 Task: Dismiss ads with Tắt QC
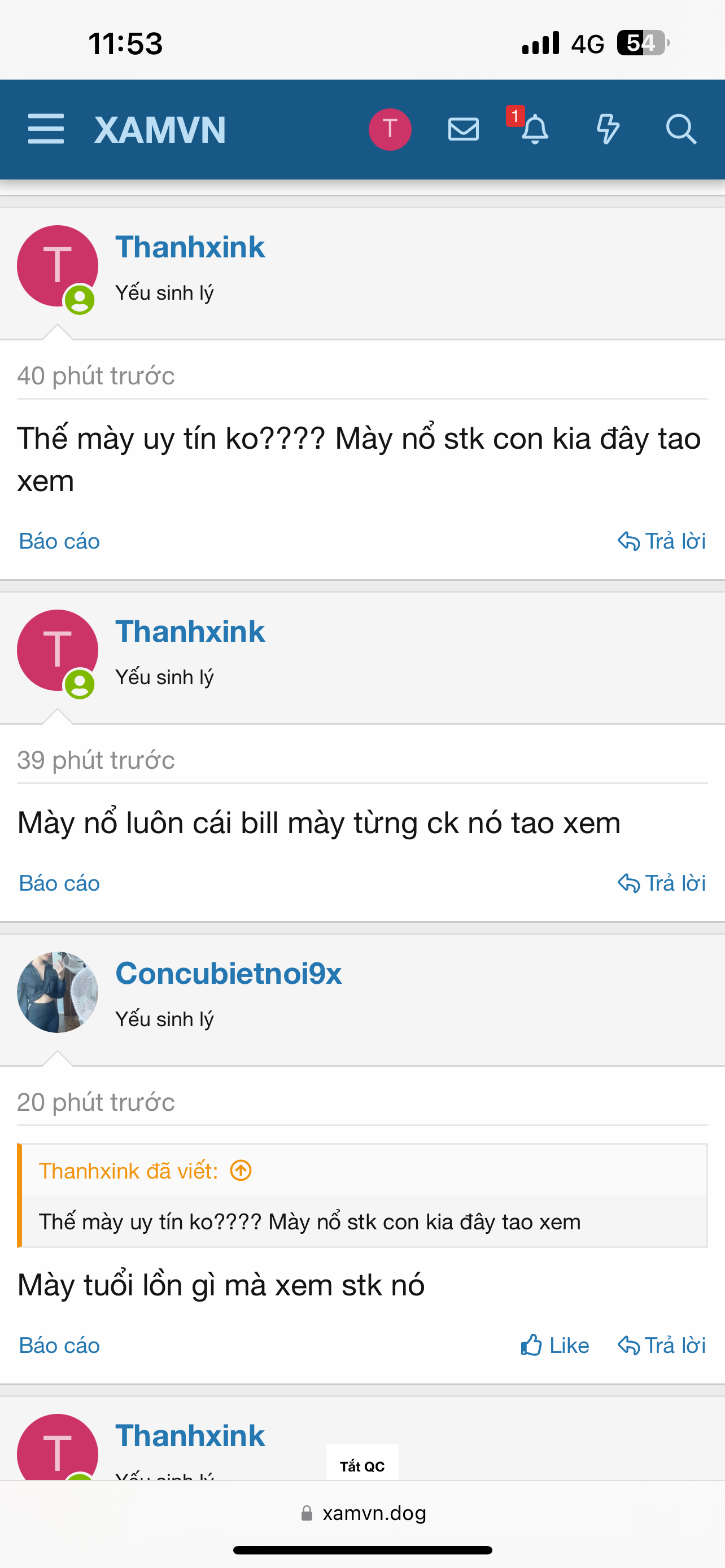[362, 1466]
